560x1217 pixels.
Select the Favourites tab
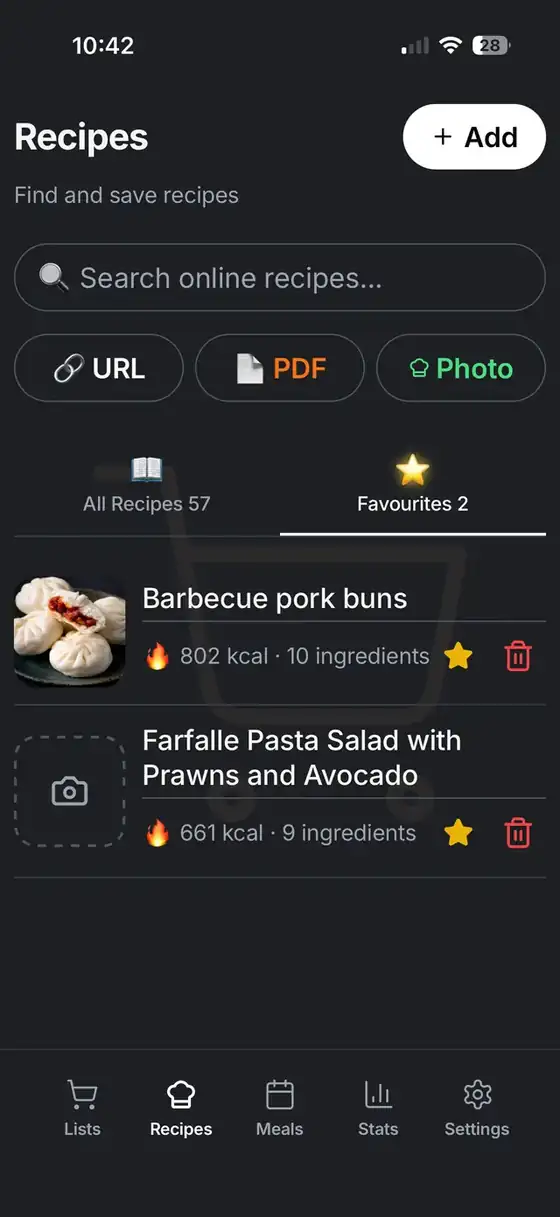[x=413, y=486]
